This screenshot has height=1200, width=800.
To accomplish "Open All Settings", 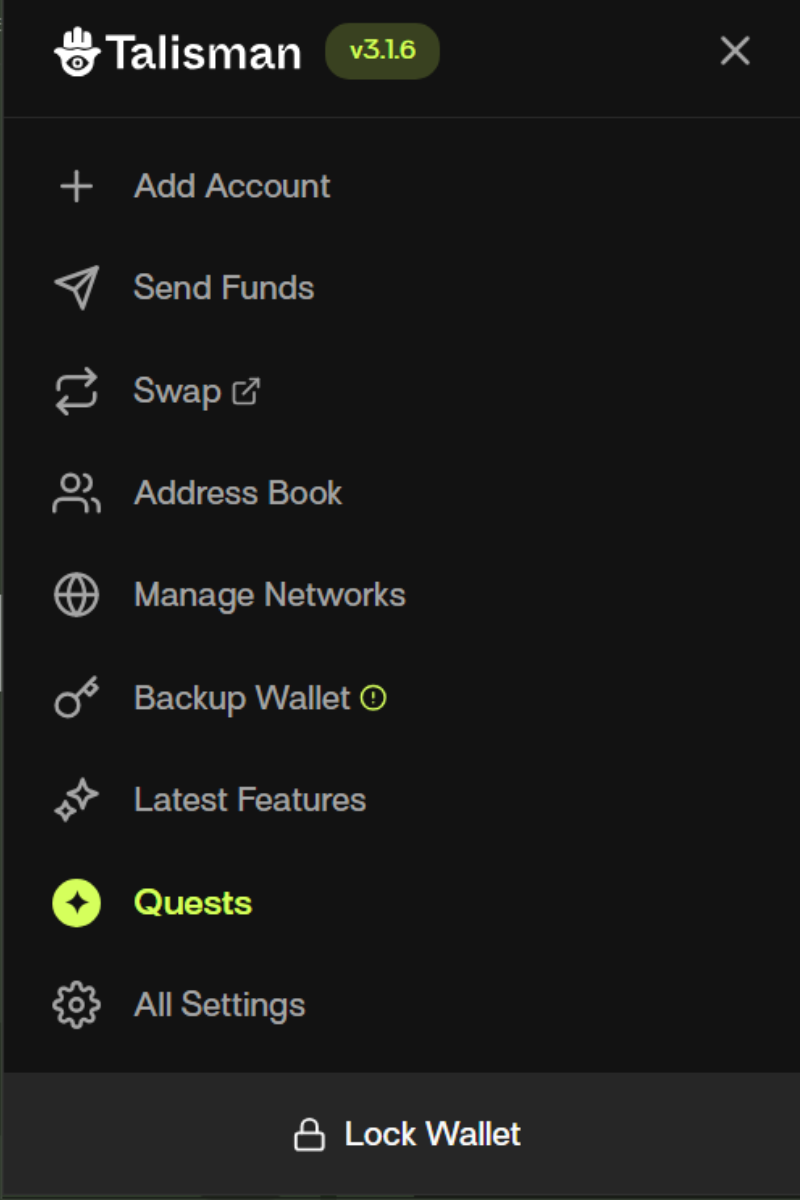I will [219, 1005].
